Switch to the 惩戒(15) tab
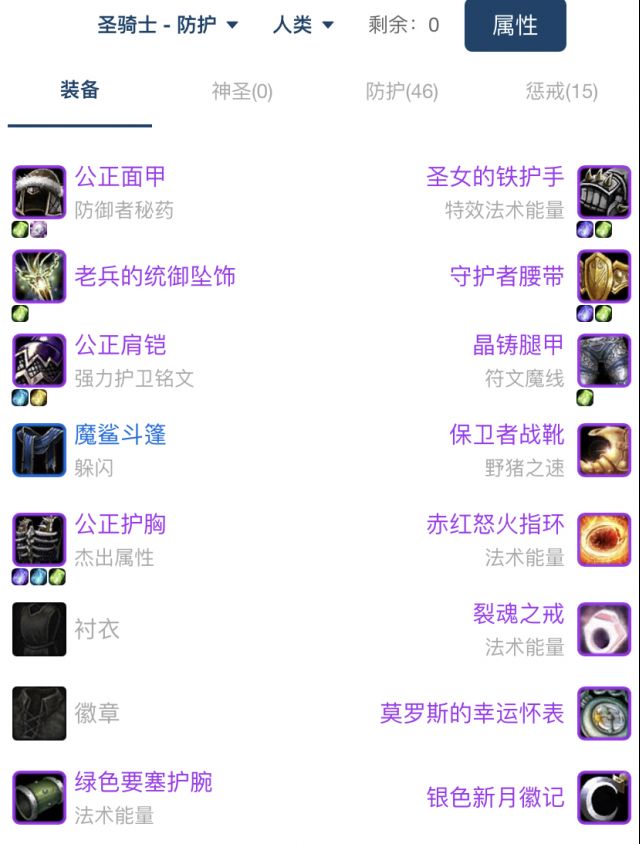This screenshot has width=640, height=844. 561,92
